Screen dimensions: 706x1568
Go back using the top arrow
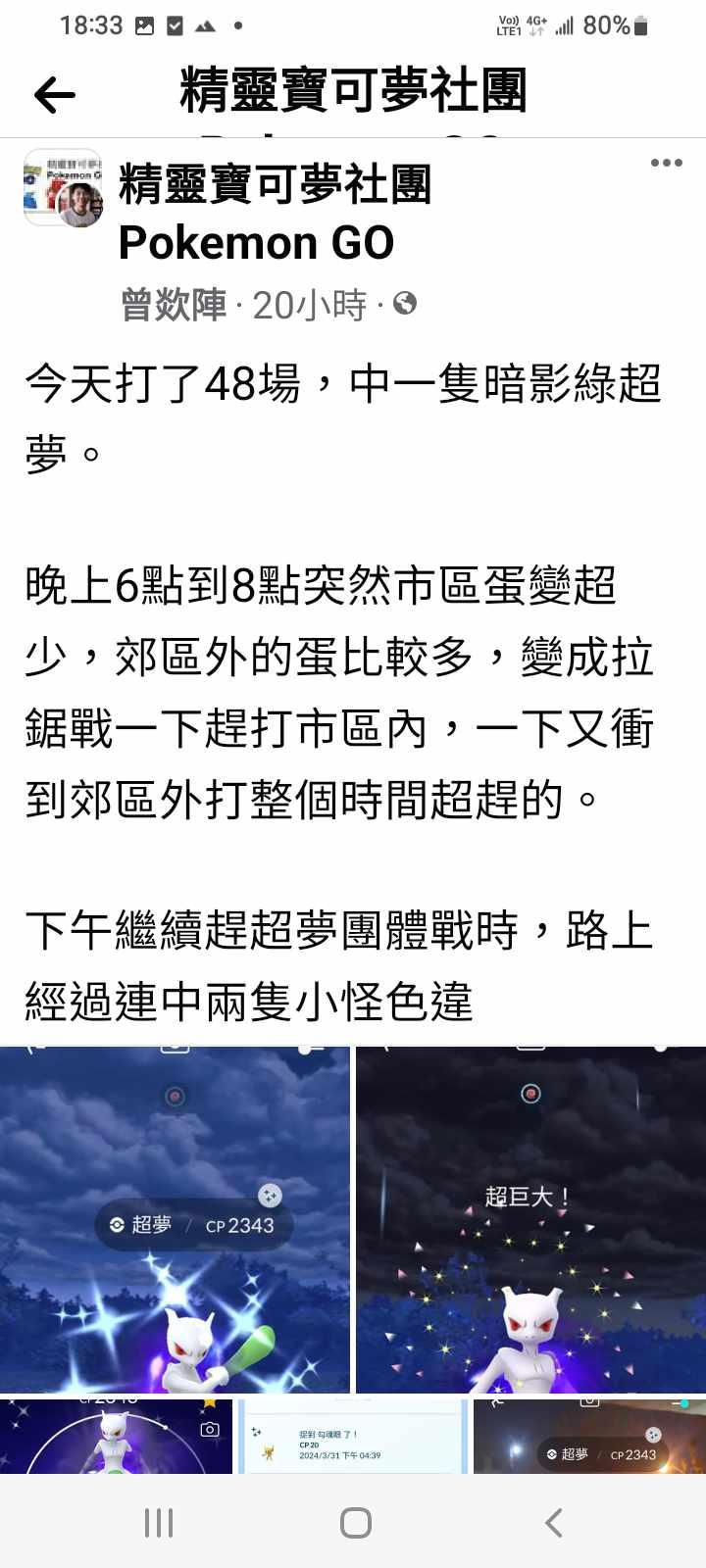pyautogui.click(x=55, y=95)
